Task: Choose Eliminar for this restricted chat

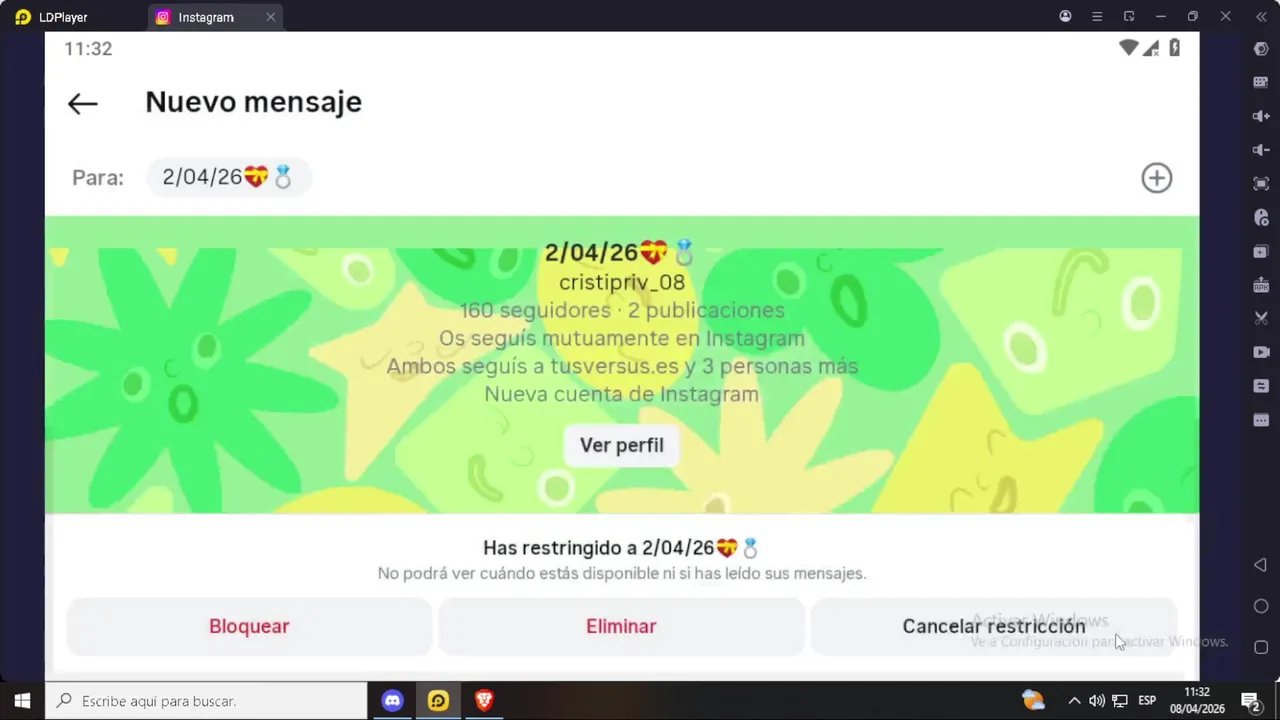Action: point(621,626)
